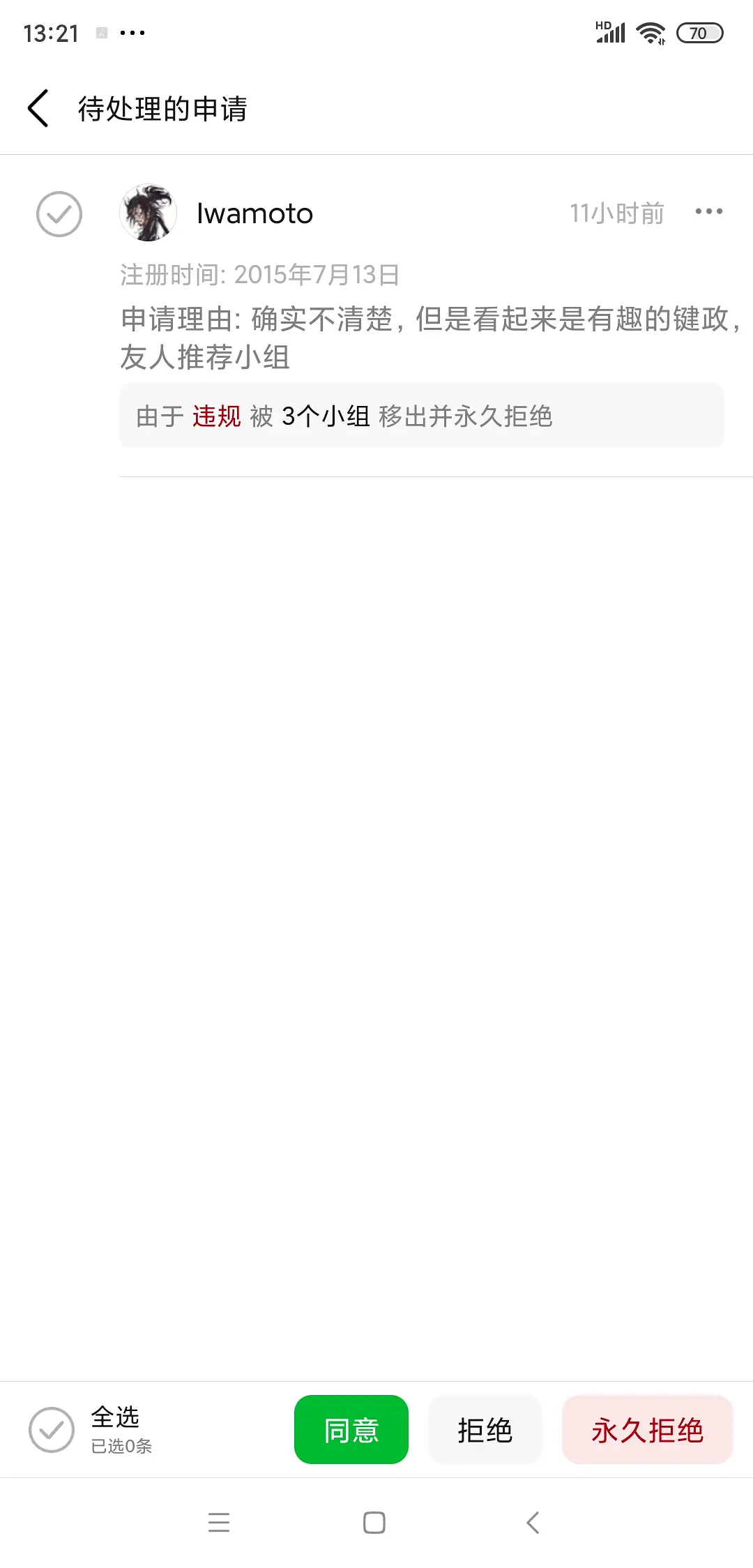Tap the red 永久拒绝 button
Screen dimensions: 753x1568
click(x=647, y=1429)
